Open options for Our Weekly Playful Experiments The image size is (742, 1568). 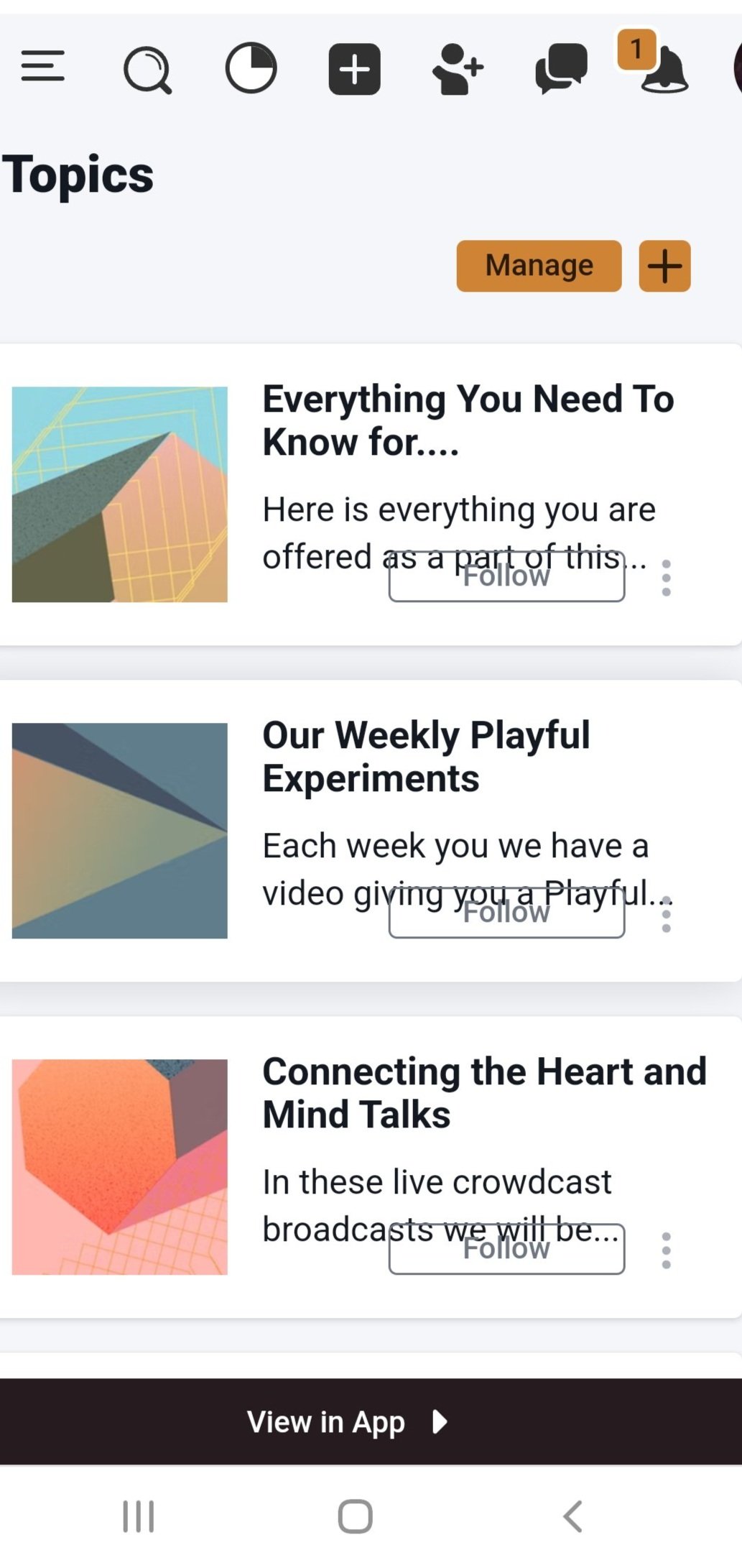667,914
